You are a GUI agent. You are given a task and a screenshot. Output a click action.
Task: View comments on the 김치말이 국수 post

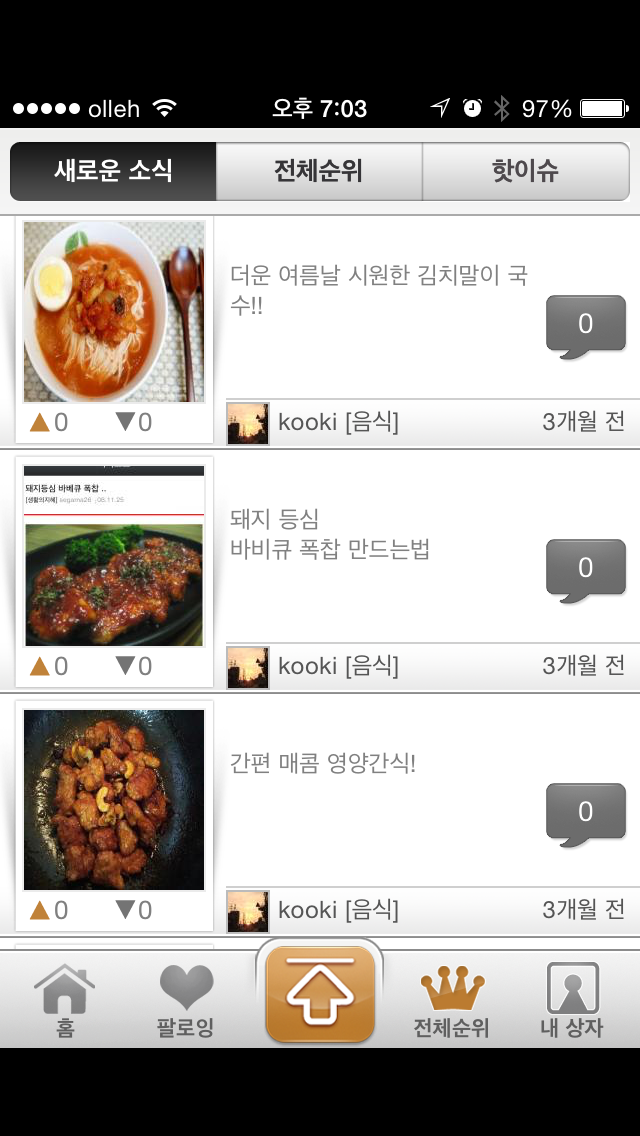pyautogui.click(x=585, y=325)
